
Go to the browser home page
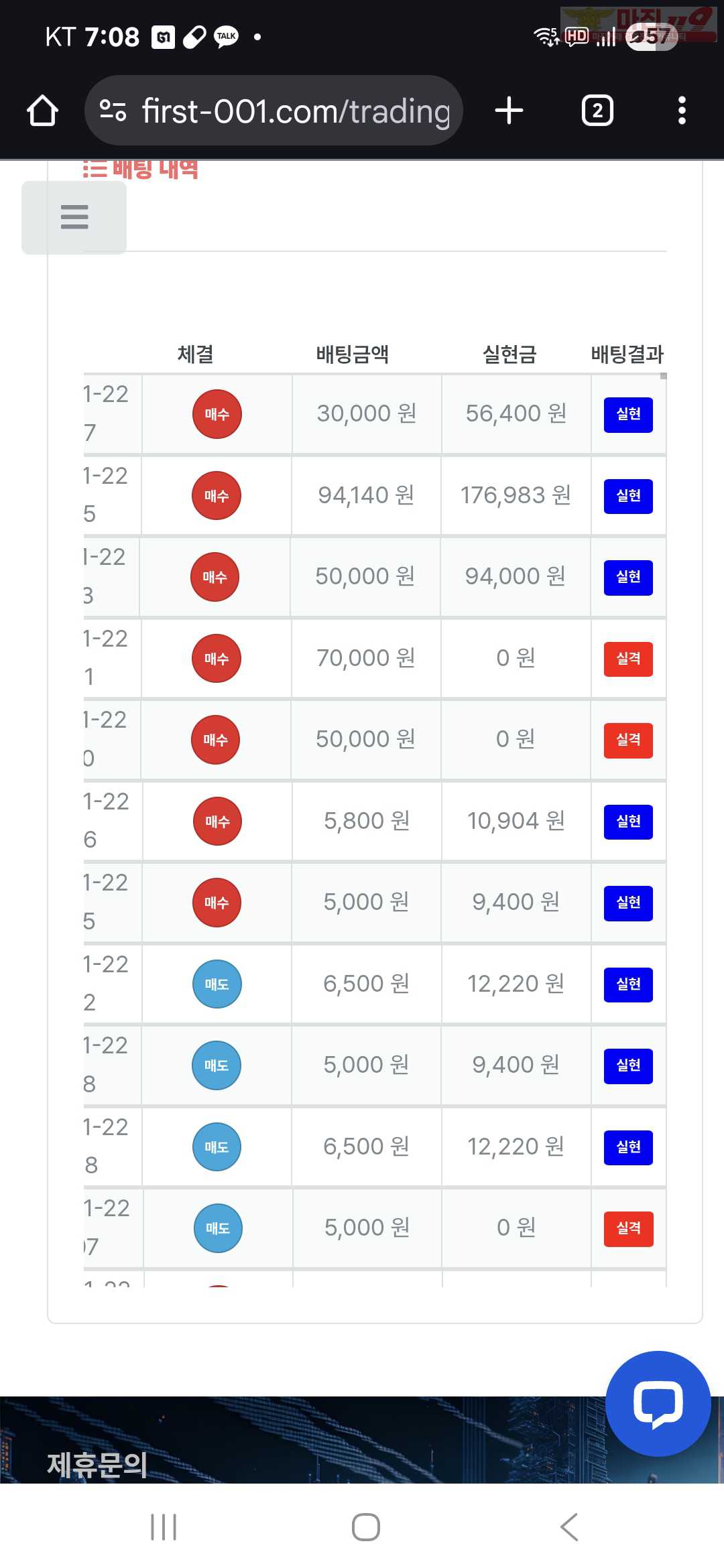[42, 111]
